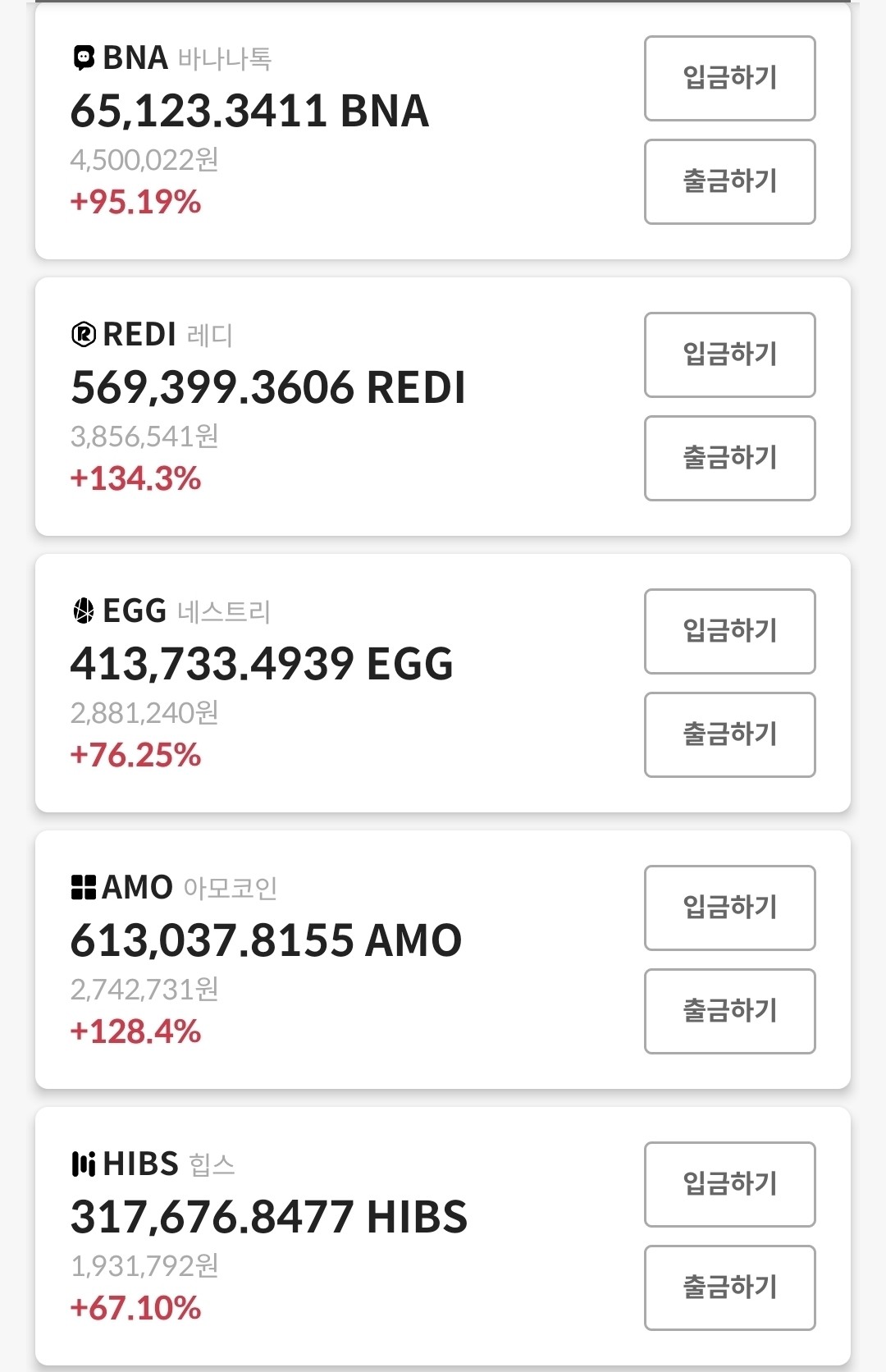Image resolution: width=886 pixels, height=1372 pixels.
Task: Click 출금하기 for REDI
Action: (728, 458)
